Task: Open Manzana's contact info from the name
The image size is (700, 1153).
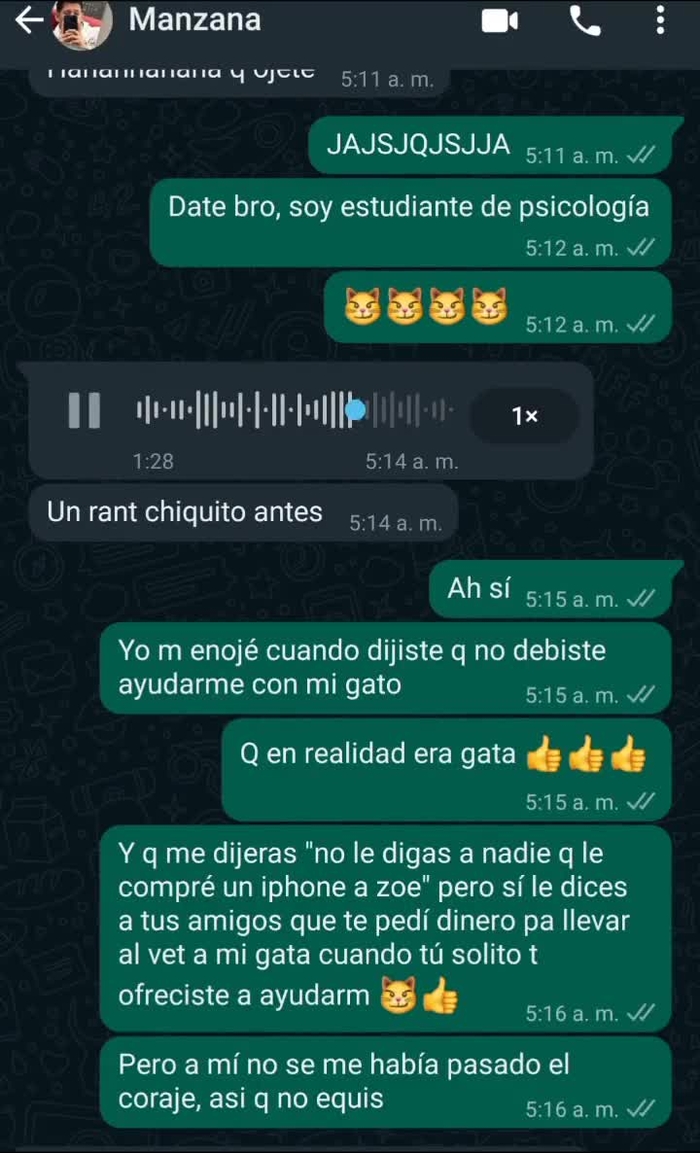Action: (195, 20)
